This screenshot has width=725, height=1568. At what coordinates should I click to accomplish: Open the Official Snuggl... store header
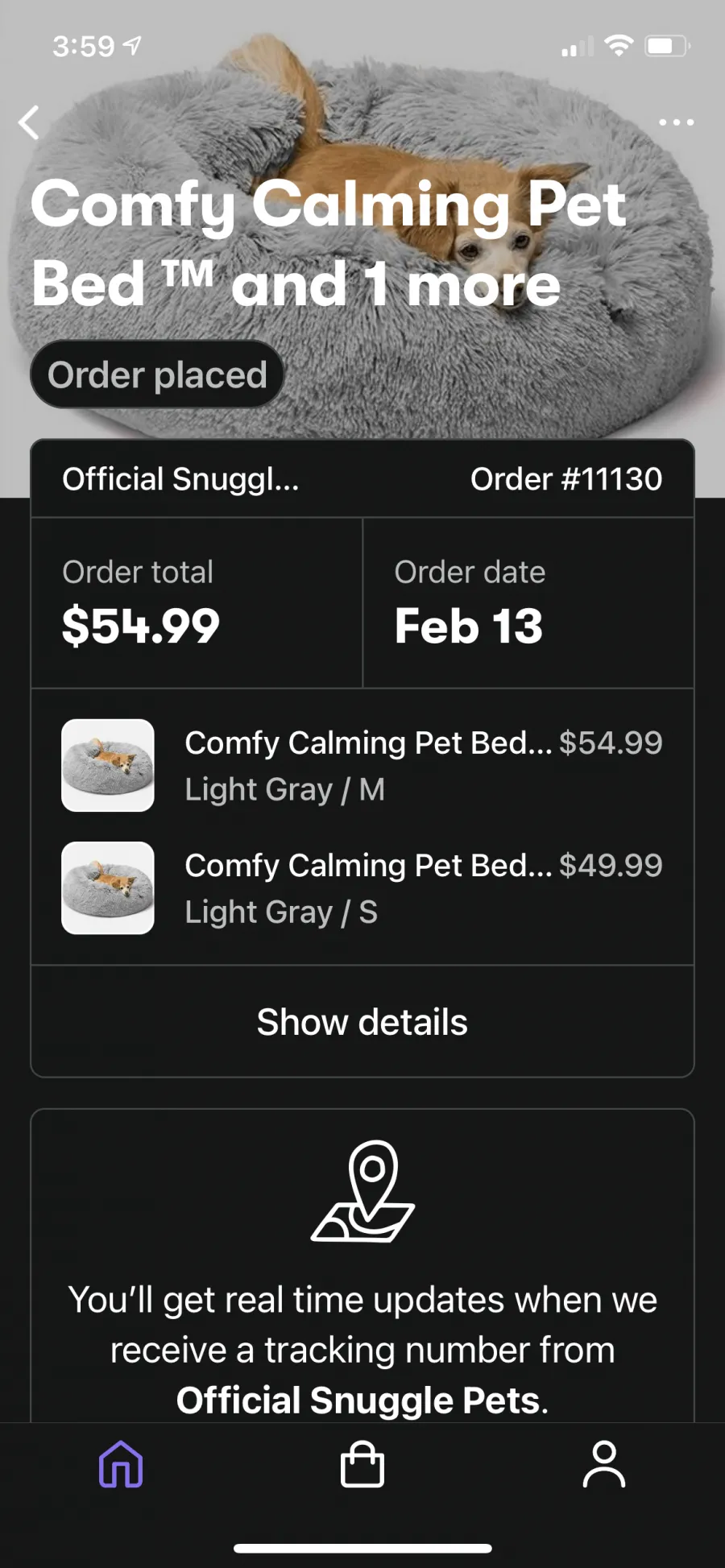point(180,479)
